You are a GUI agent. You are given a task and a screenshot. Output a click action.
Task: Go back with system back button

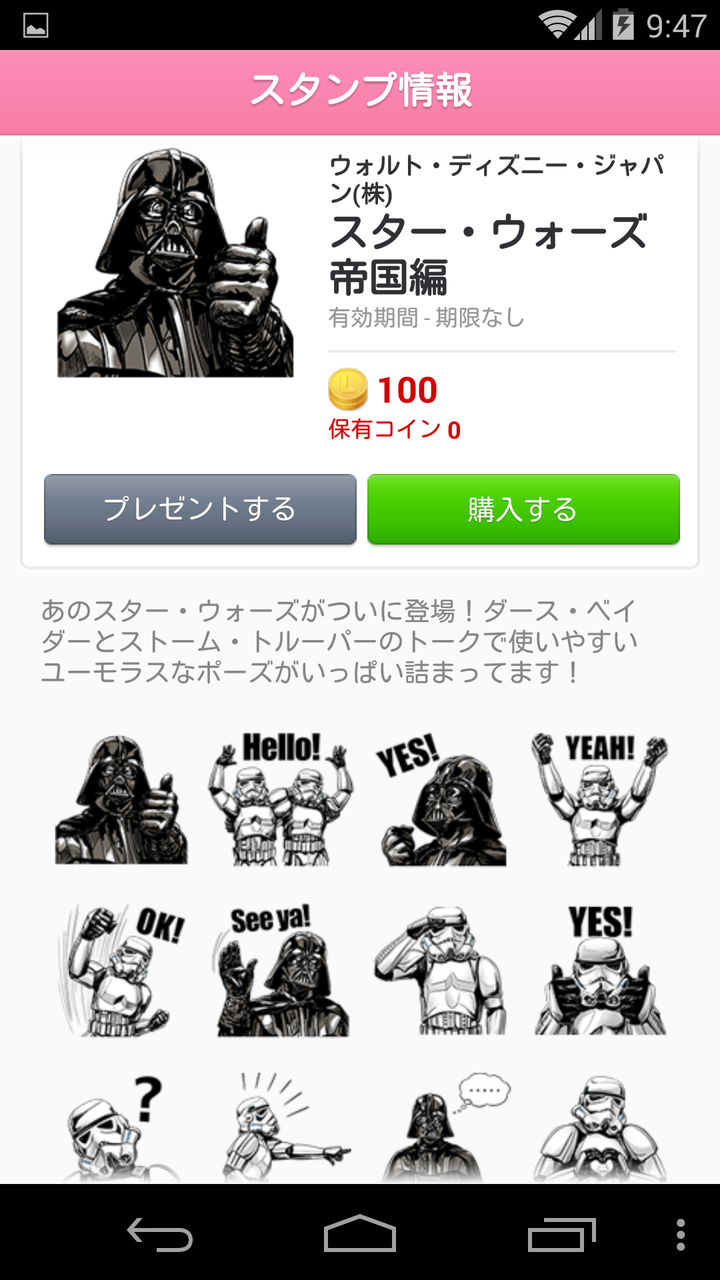point(160,1234)
